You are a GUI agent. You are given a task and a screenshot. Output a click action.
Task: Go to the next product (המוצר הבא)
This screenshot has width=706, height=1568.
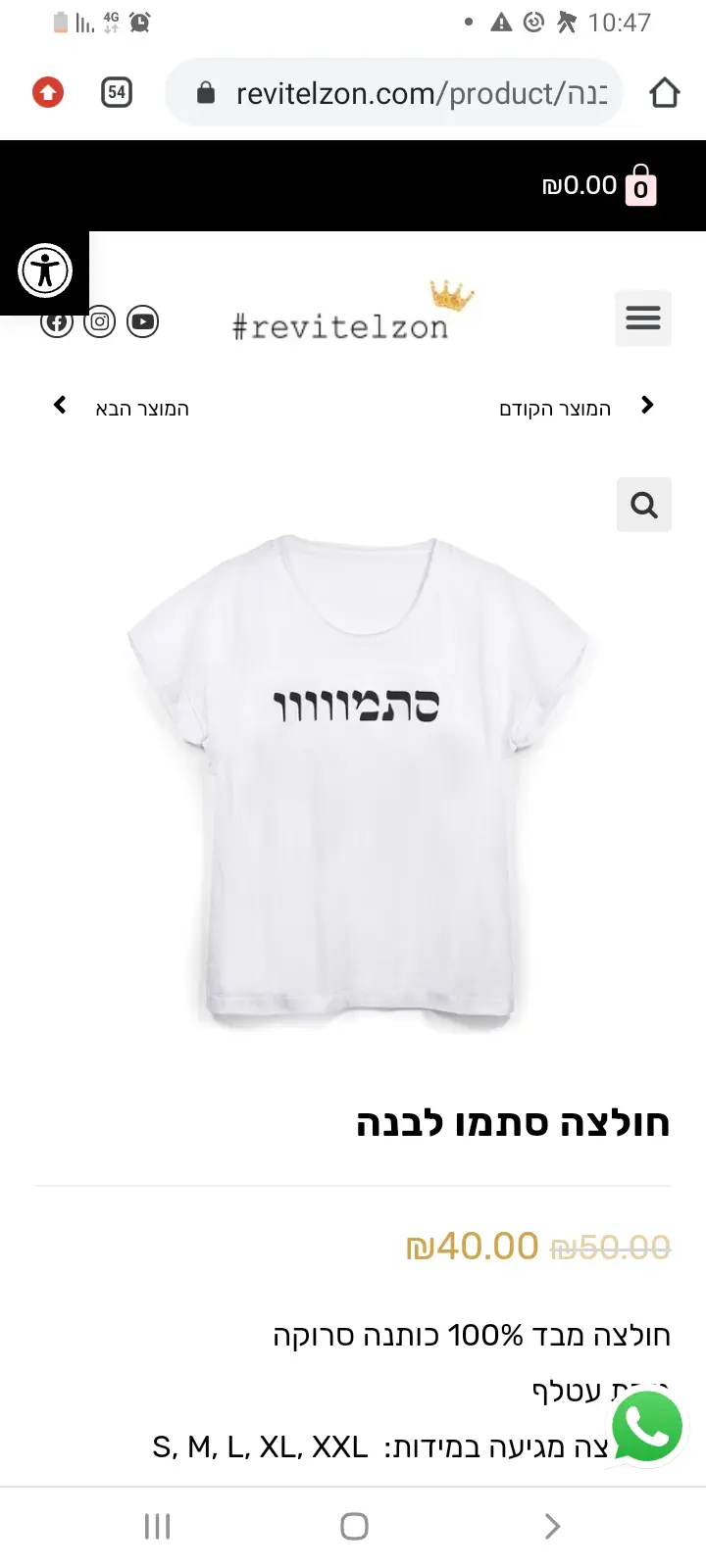(x=123, y=408)
